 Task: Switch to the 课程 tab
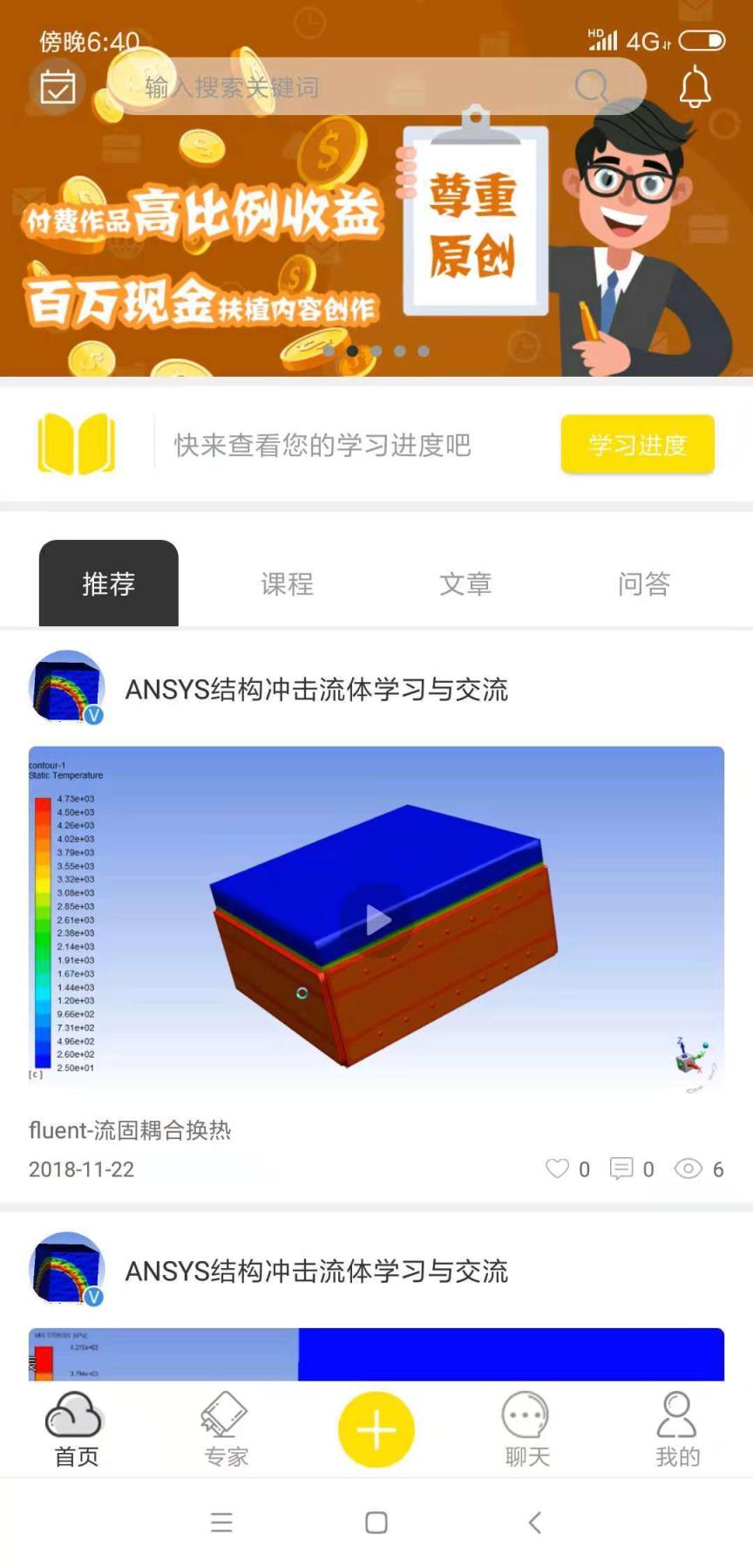(287, 584)
